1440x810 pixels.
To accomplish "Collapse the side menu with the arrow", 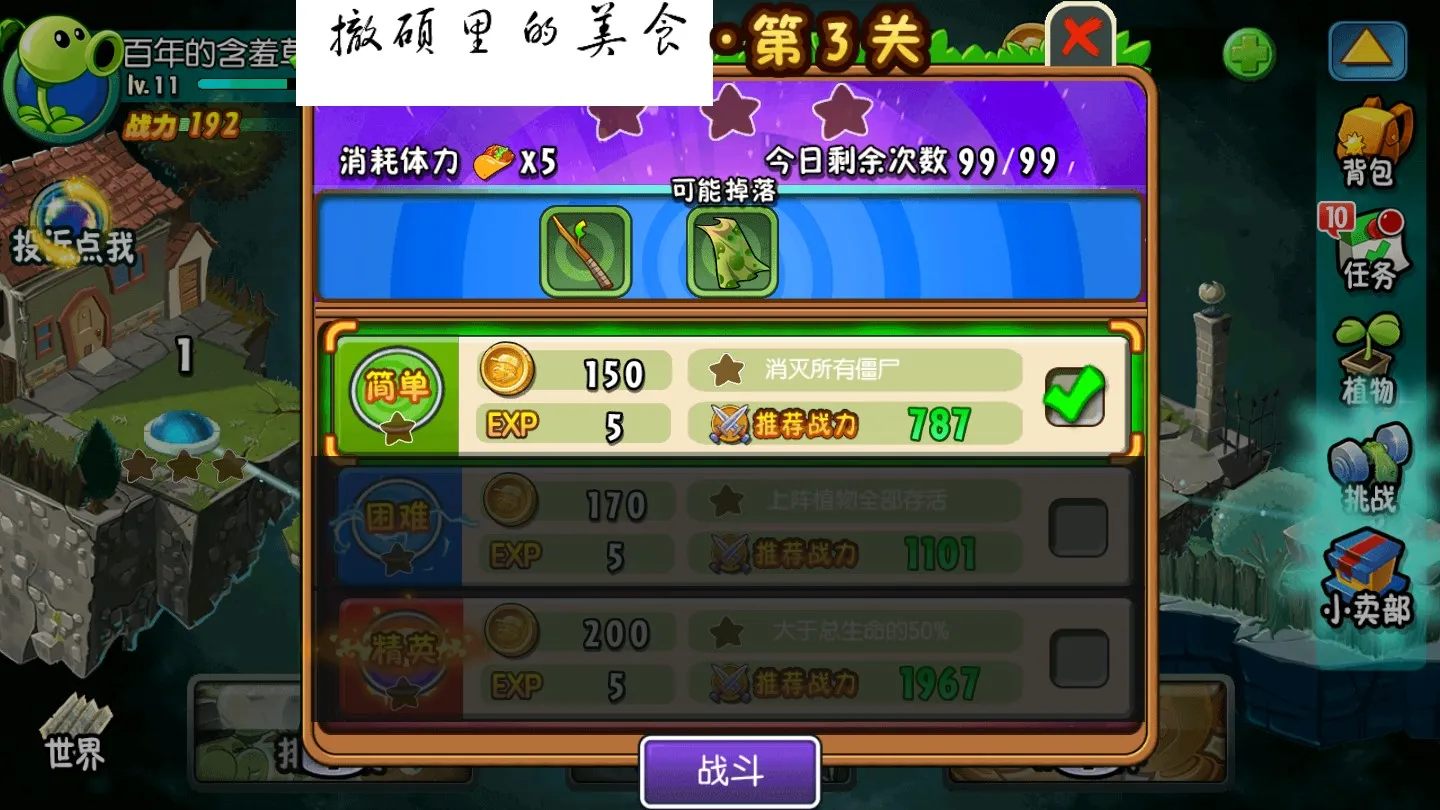I will (x=1367, y=50).
